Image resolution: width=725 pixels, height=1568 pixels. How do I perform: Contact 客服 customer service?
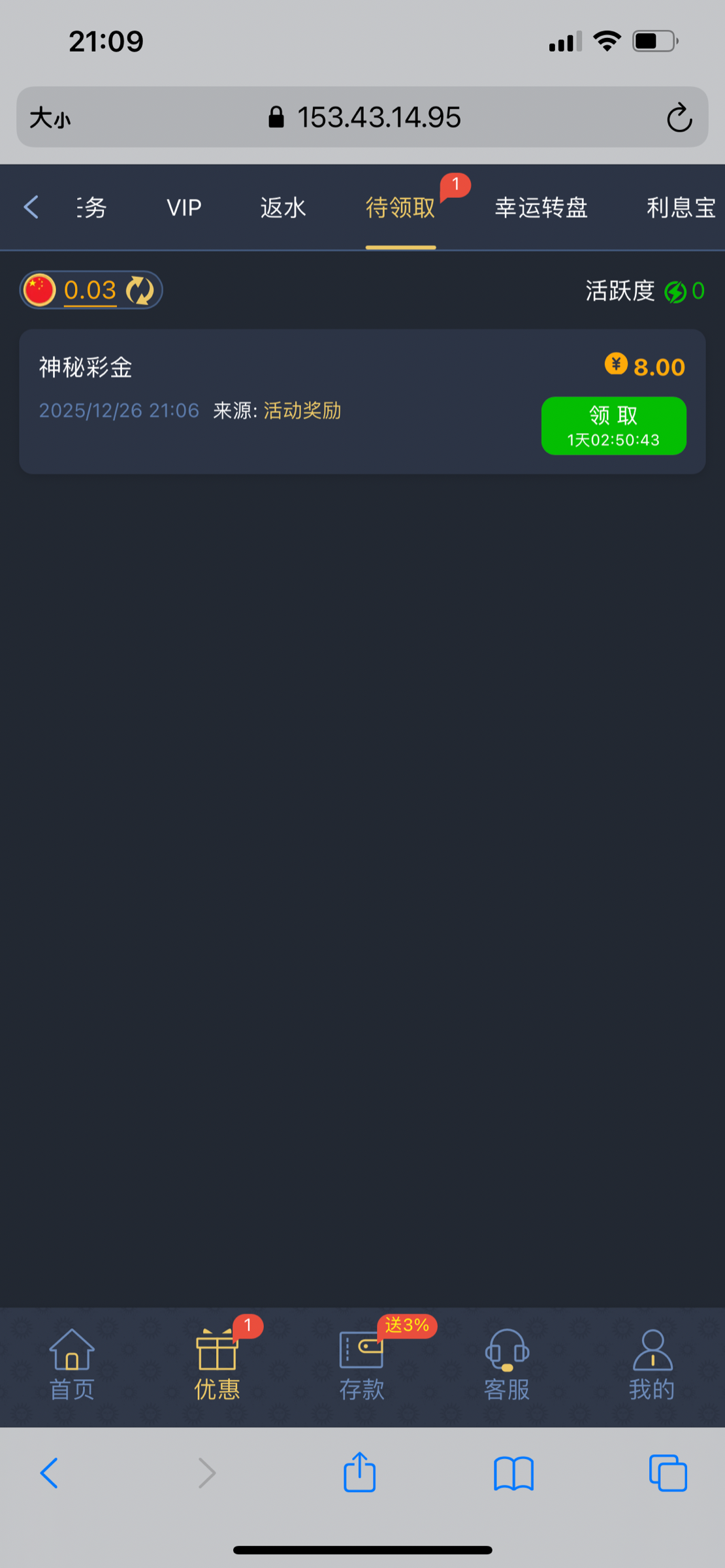click(507, 1365)
